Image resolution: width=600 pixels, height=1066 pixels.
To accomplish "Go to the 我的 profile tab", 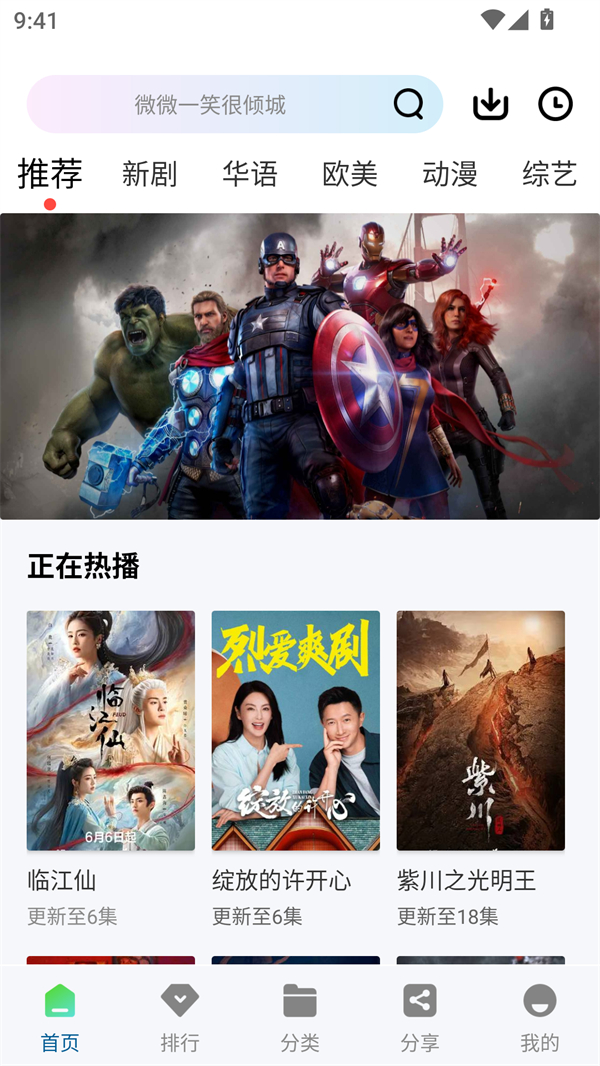I will [540, 1016].
